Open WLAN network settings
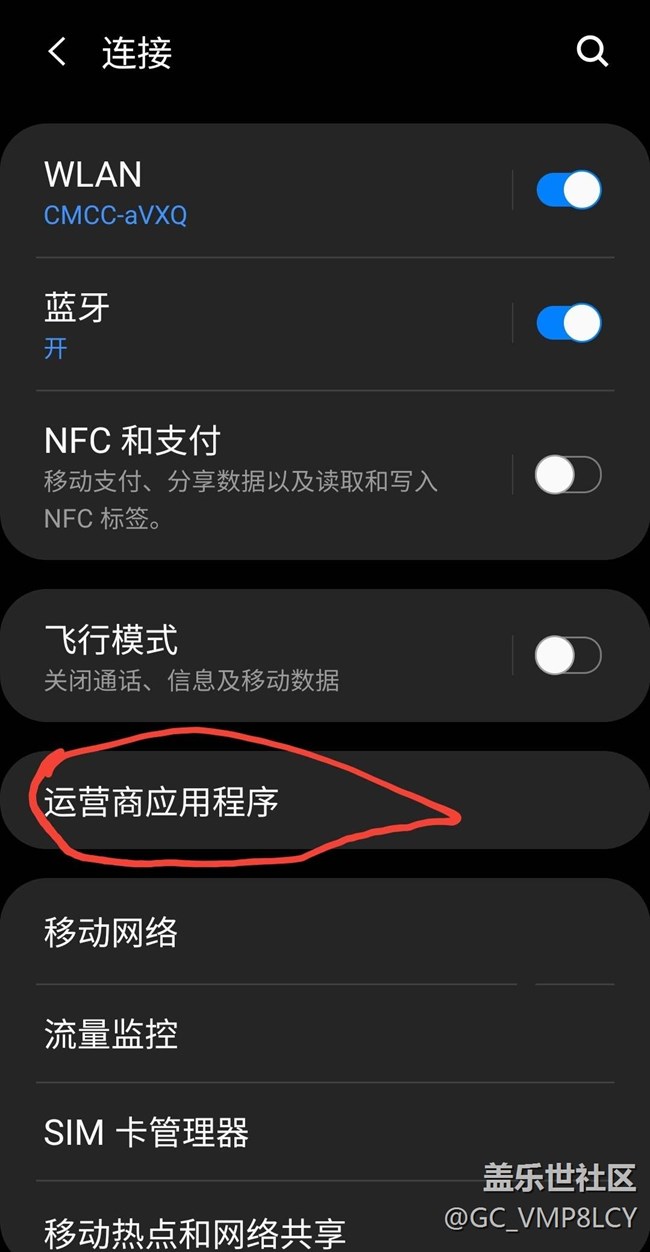The height and width of the screenshot is (1252, 650). point(250,190)
